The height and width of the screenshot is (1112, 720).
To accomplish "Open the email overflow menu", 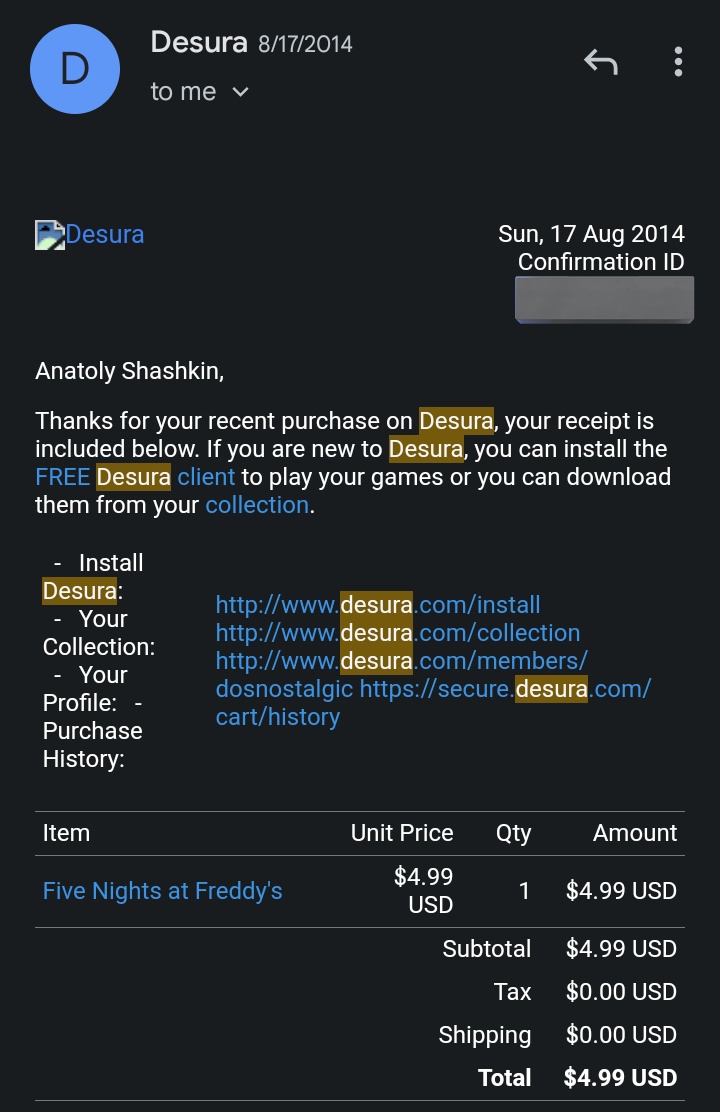I will point(678,63).
